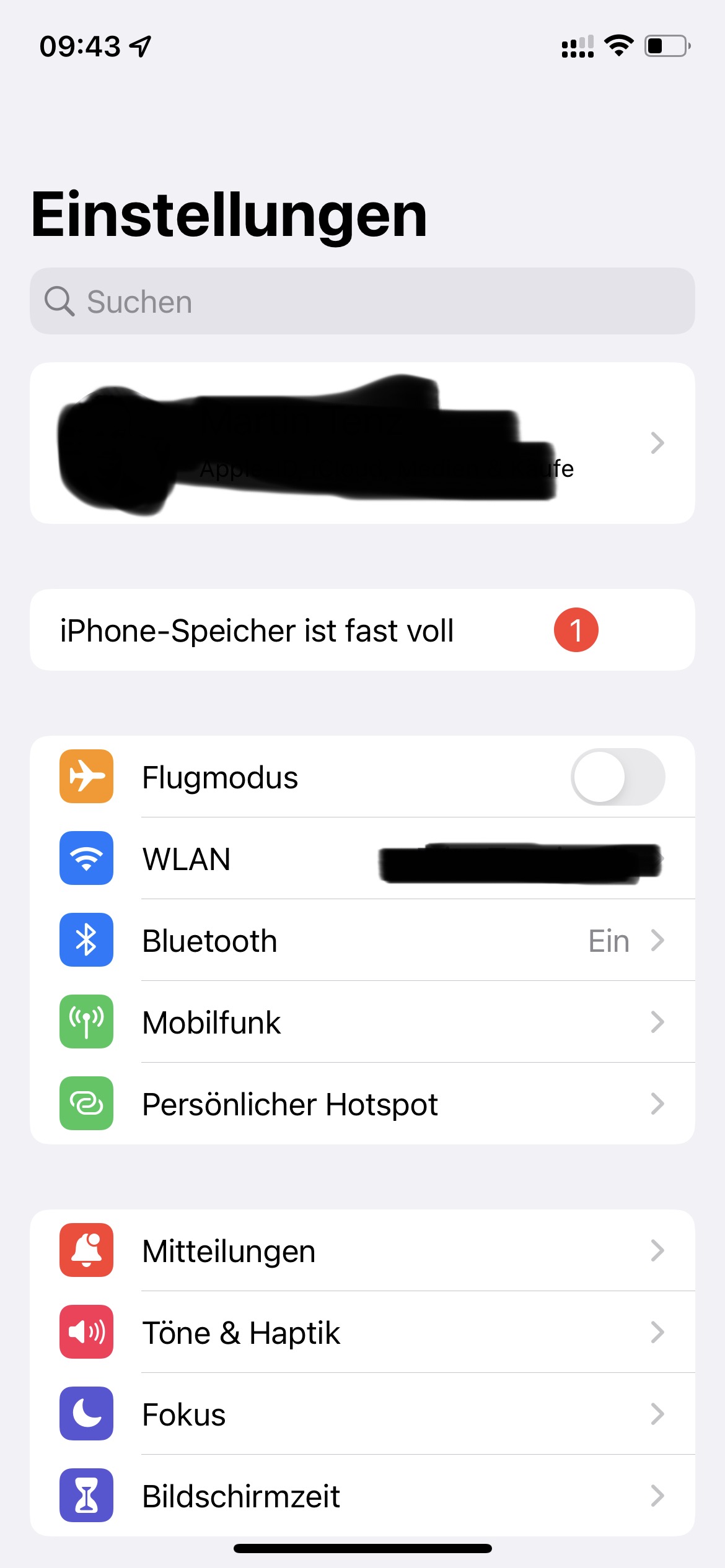Open Mobilfunk settings
Screen dimensions: 725x1568
[362, 1022]
